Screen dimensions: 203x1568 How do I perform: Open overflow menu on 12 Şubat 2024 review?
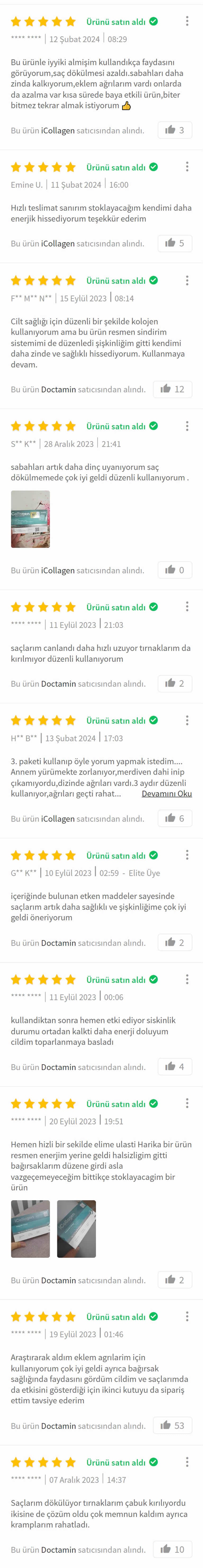coord(187,21)
